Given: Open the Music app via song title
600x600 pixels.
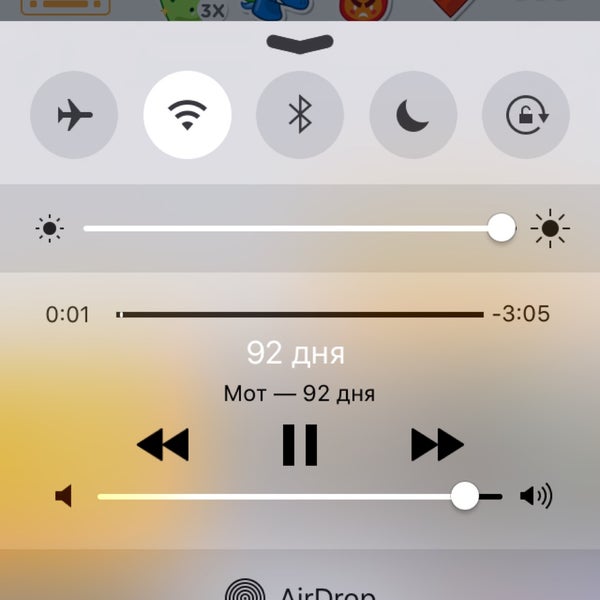Looking at the screenshot, I should (x=296, y=353).
